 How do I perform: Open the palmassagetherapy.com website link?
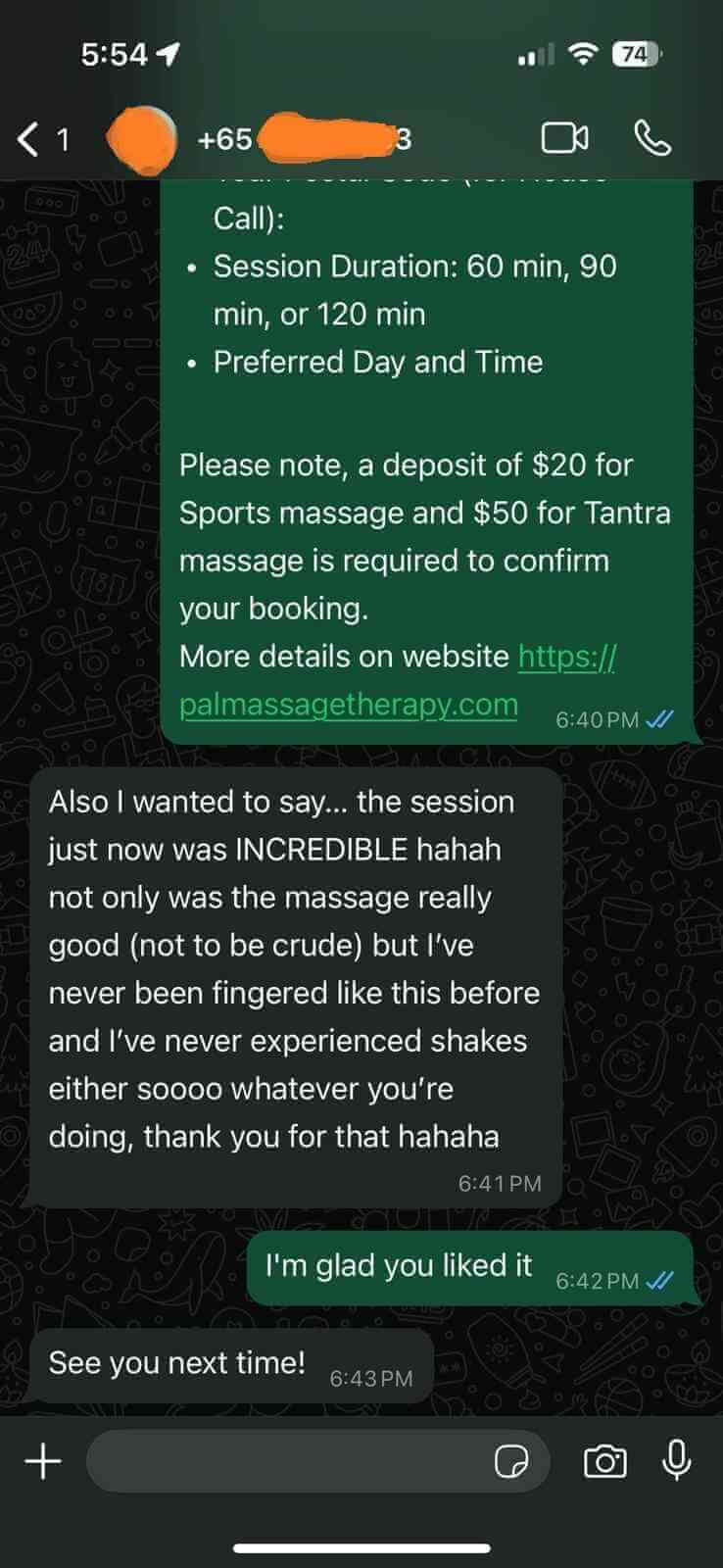coord(397,680)
